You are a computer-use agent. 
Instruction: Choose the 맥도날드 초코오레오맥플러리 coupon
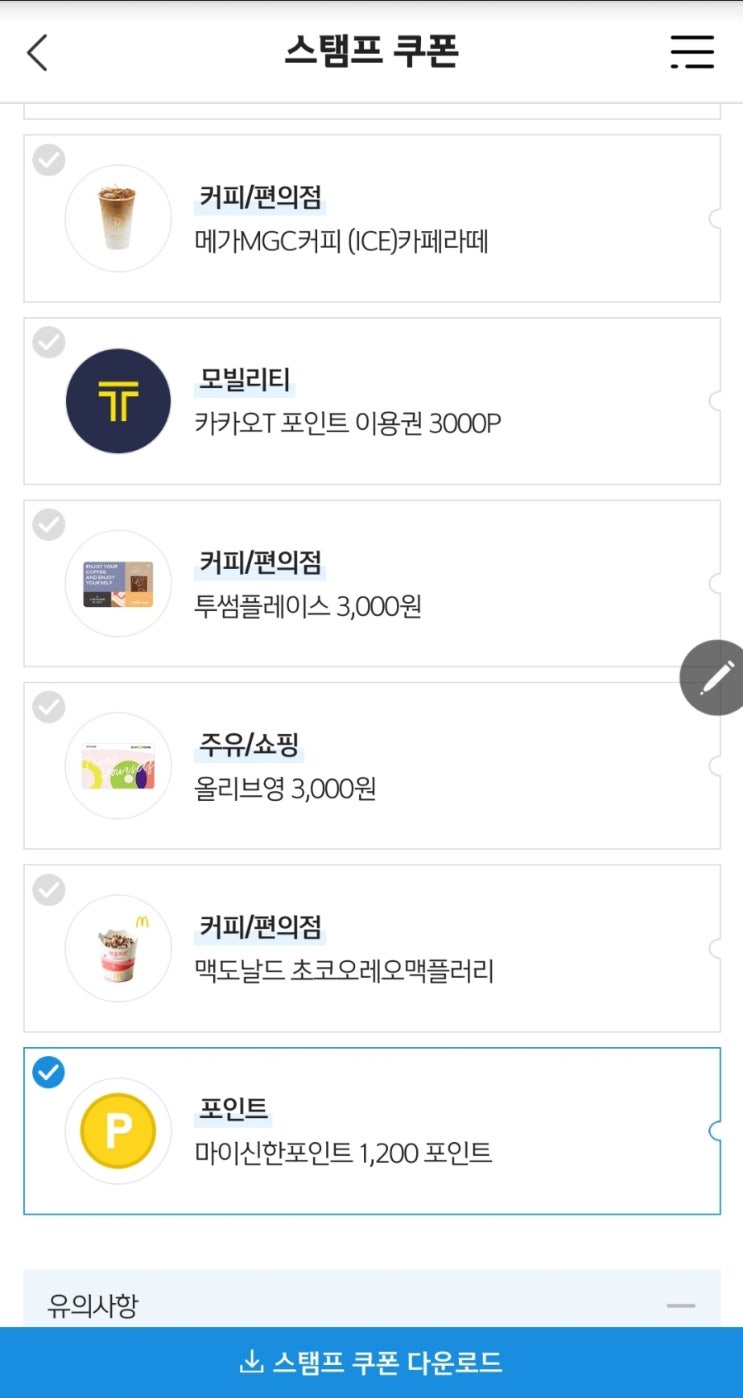[x=371, y=948]
